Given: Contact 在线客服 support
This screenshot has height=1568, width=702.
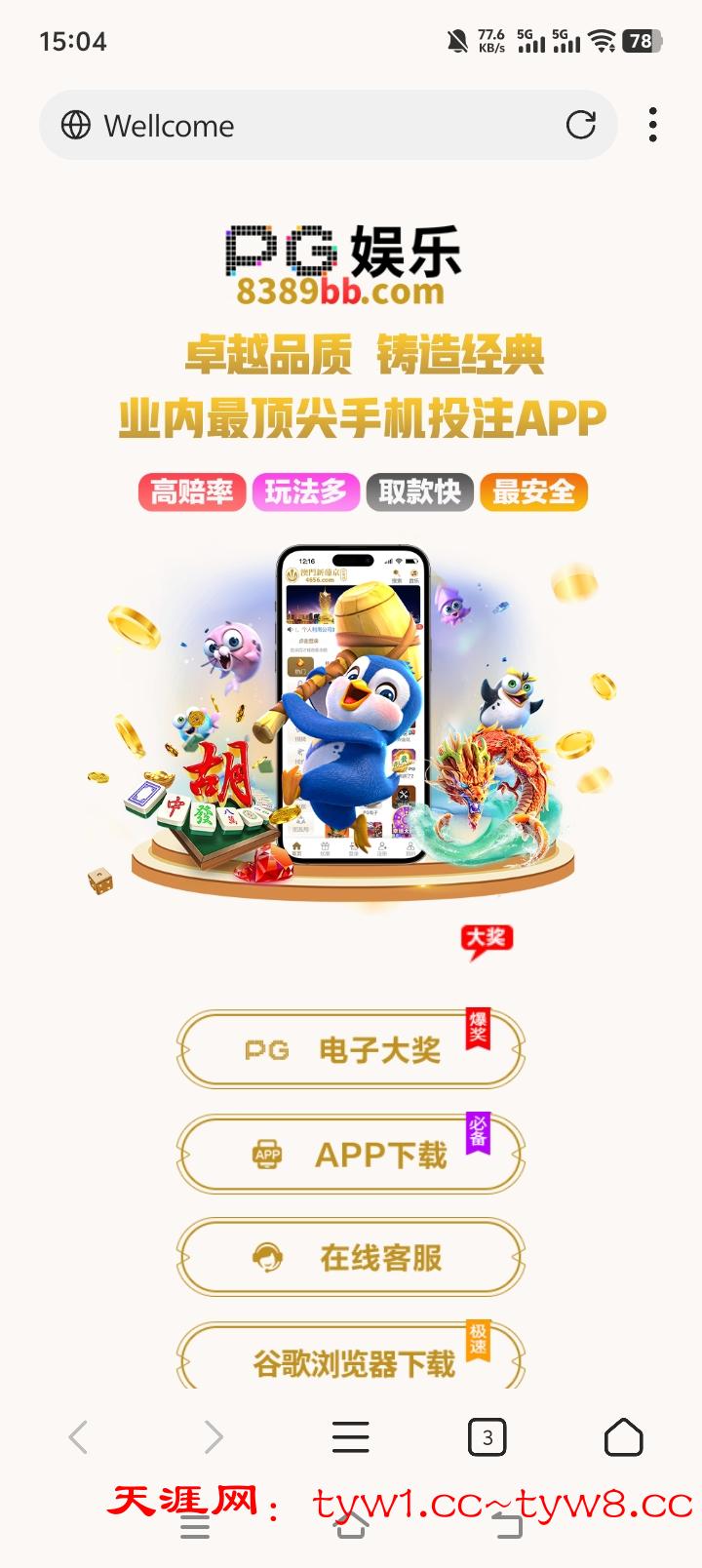Looking at the screenshot, I should coord(351,1258).
